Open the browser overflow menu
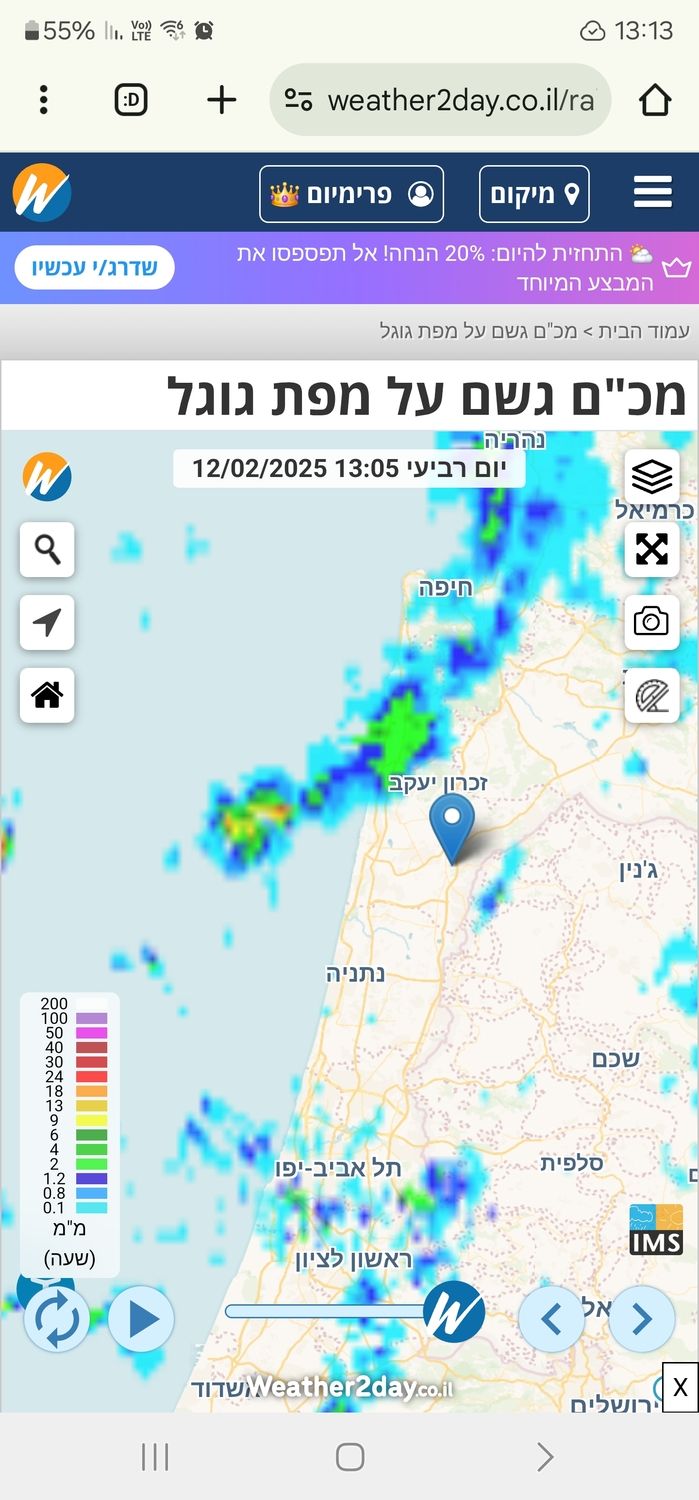The width and height of the screenshot is (699, 1500). pos(44,100)
